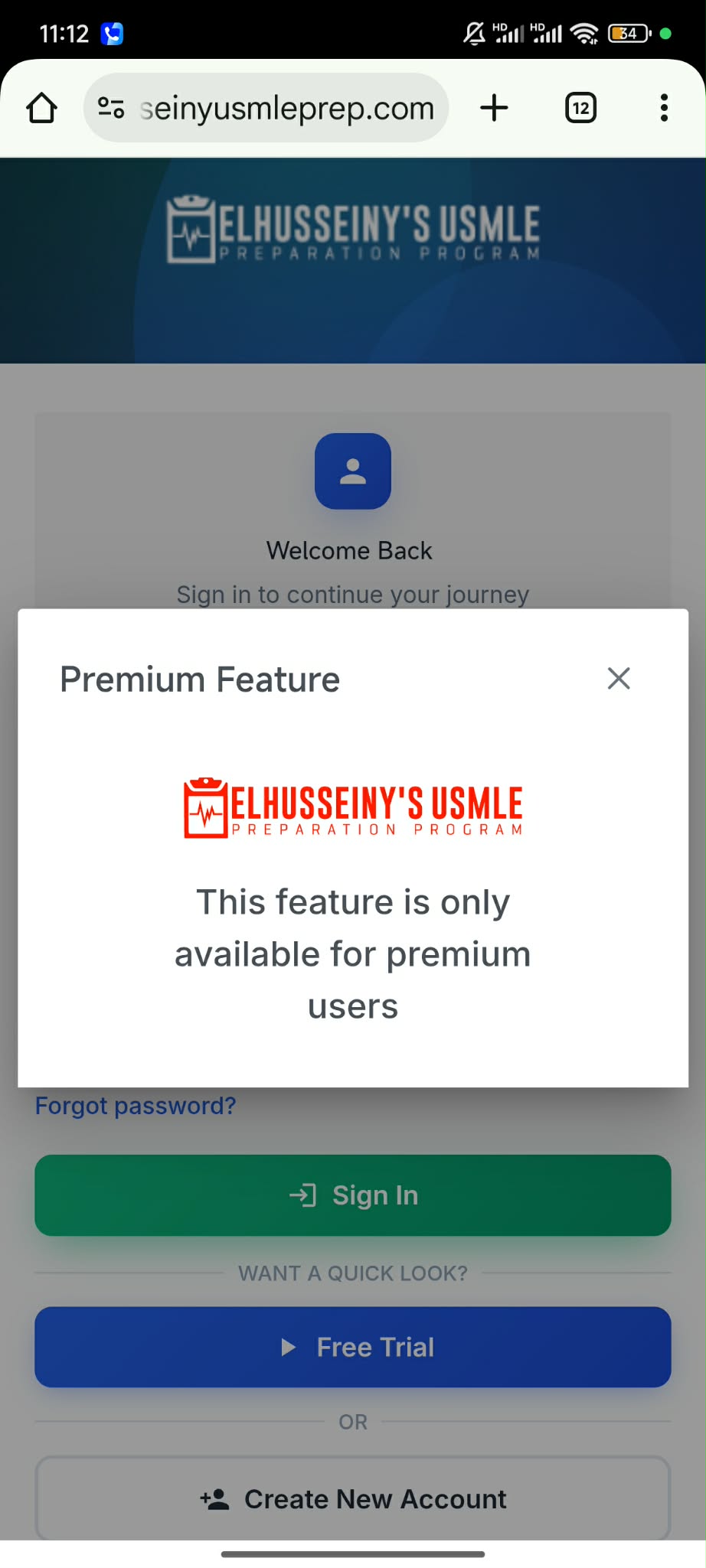Open the browser overflow menu
Image resolution: width=706 pixels, height=1568 pixels.
point(664,108)
